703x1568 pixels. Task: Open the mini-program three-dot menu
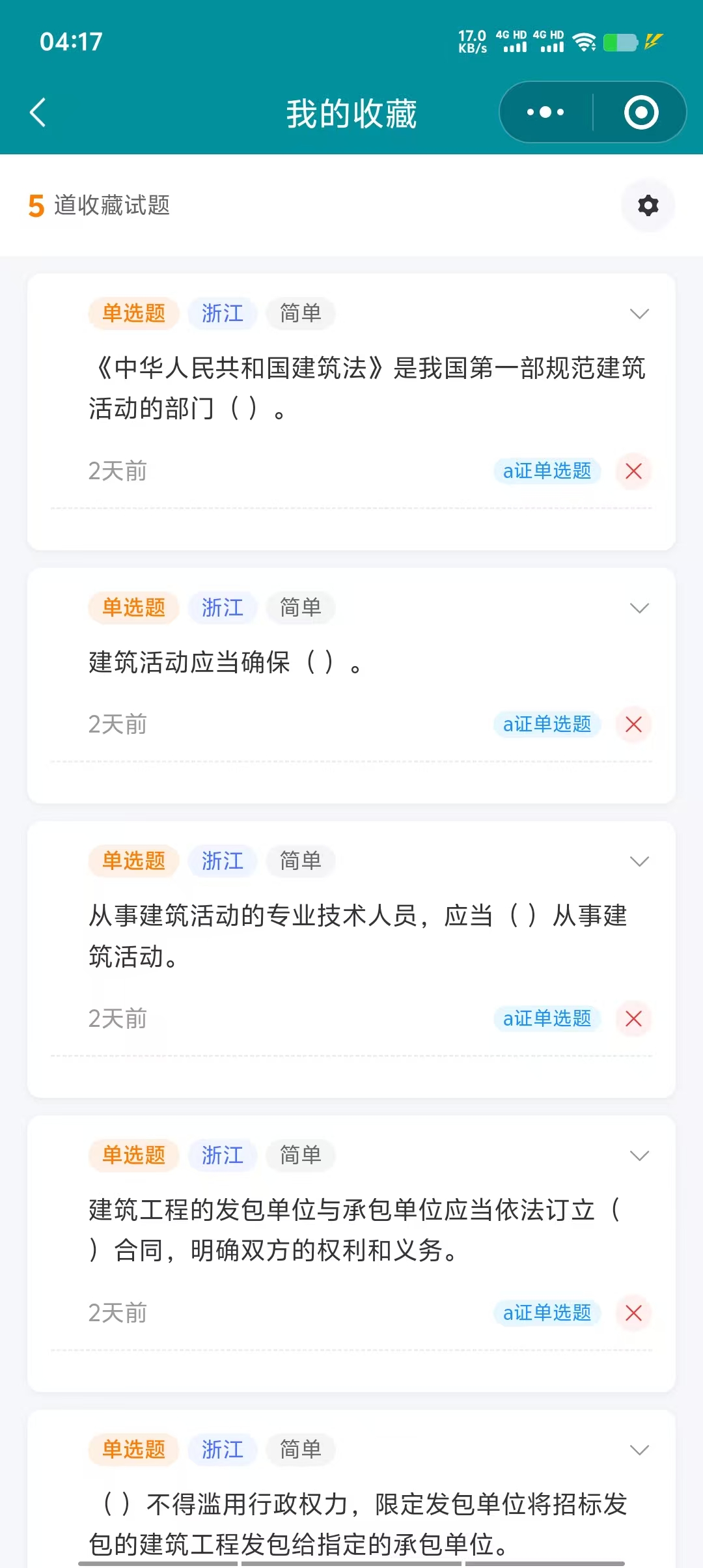pos(545,111)
